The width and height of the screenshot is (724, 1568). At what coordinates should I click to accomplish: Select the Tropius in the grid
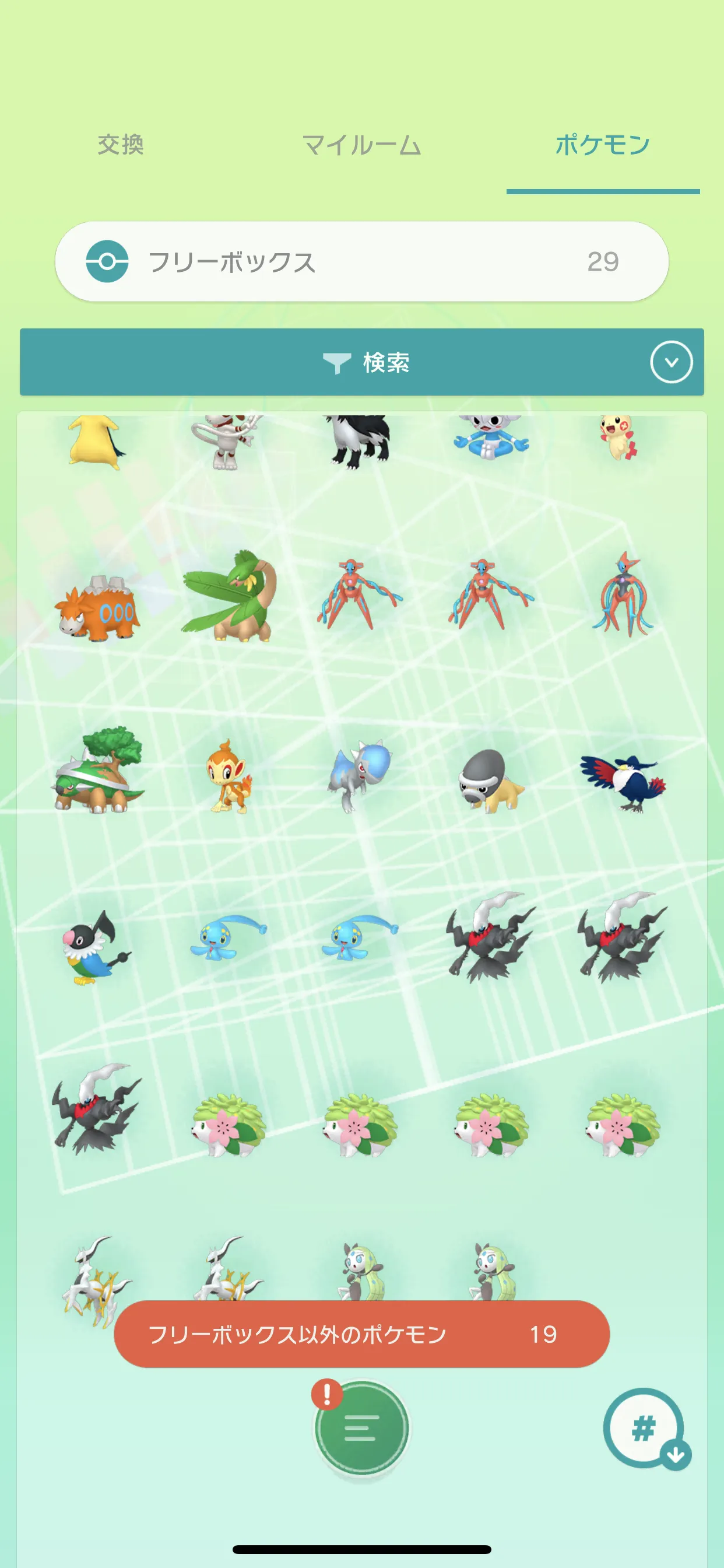(x=229, y=596)
